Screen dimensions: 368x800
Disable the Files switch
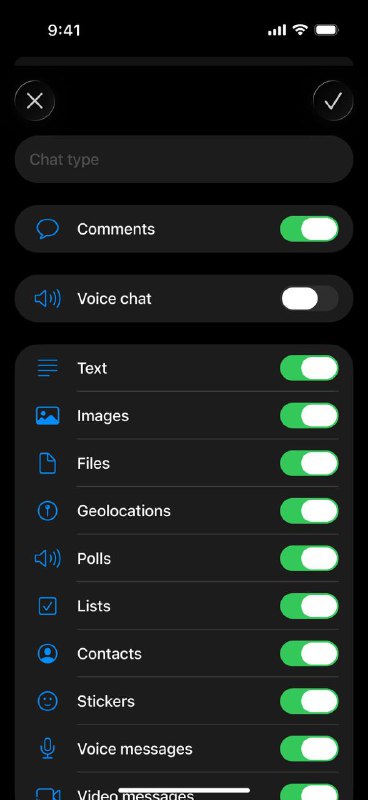click(x=309, y=463)
